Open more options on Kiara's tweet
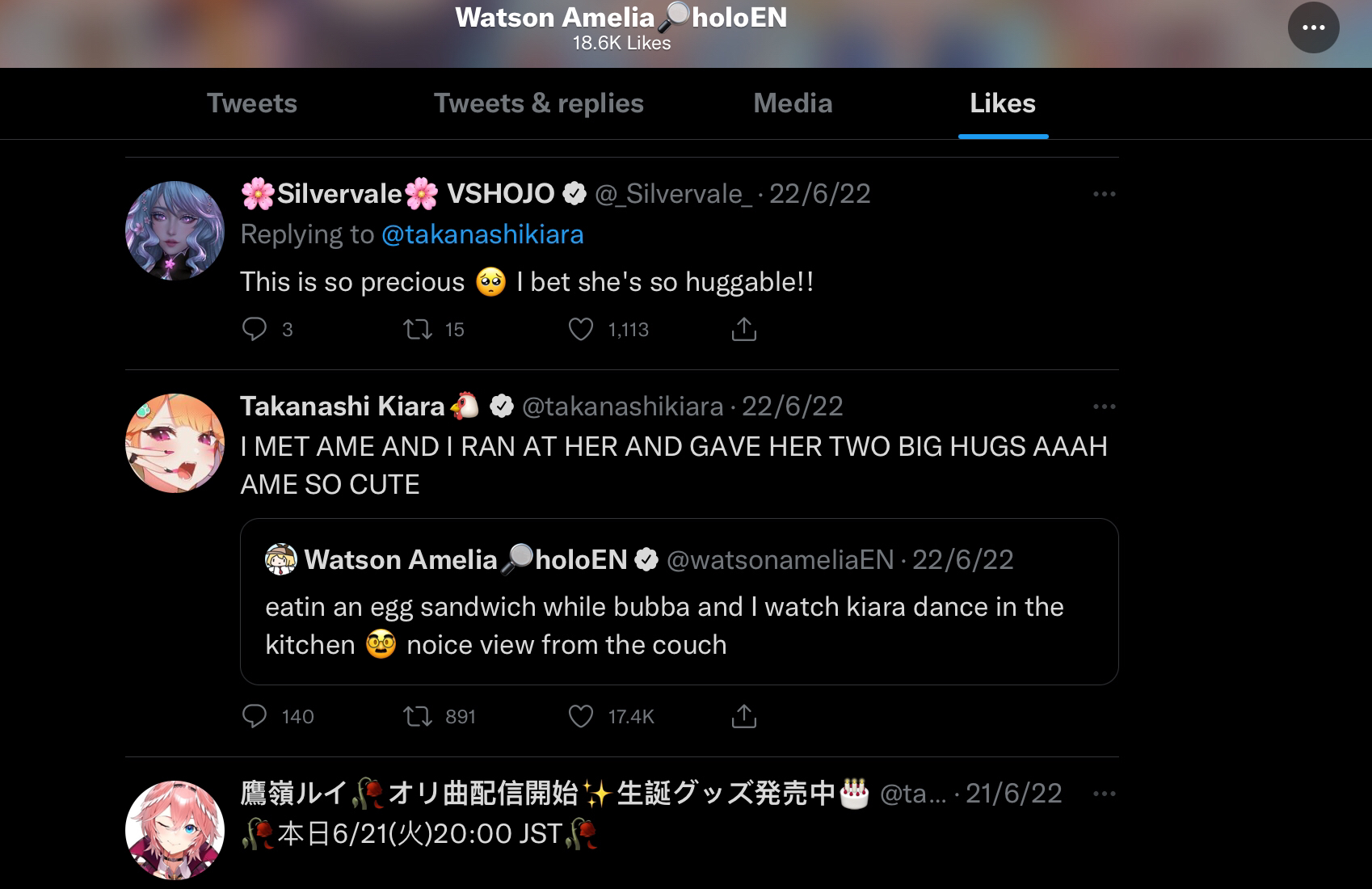1372x889 pixels. point(1104,407)
